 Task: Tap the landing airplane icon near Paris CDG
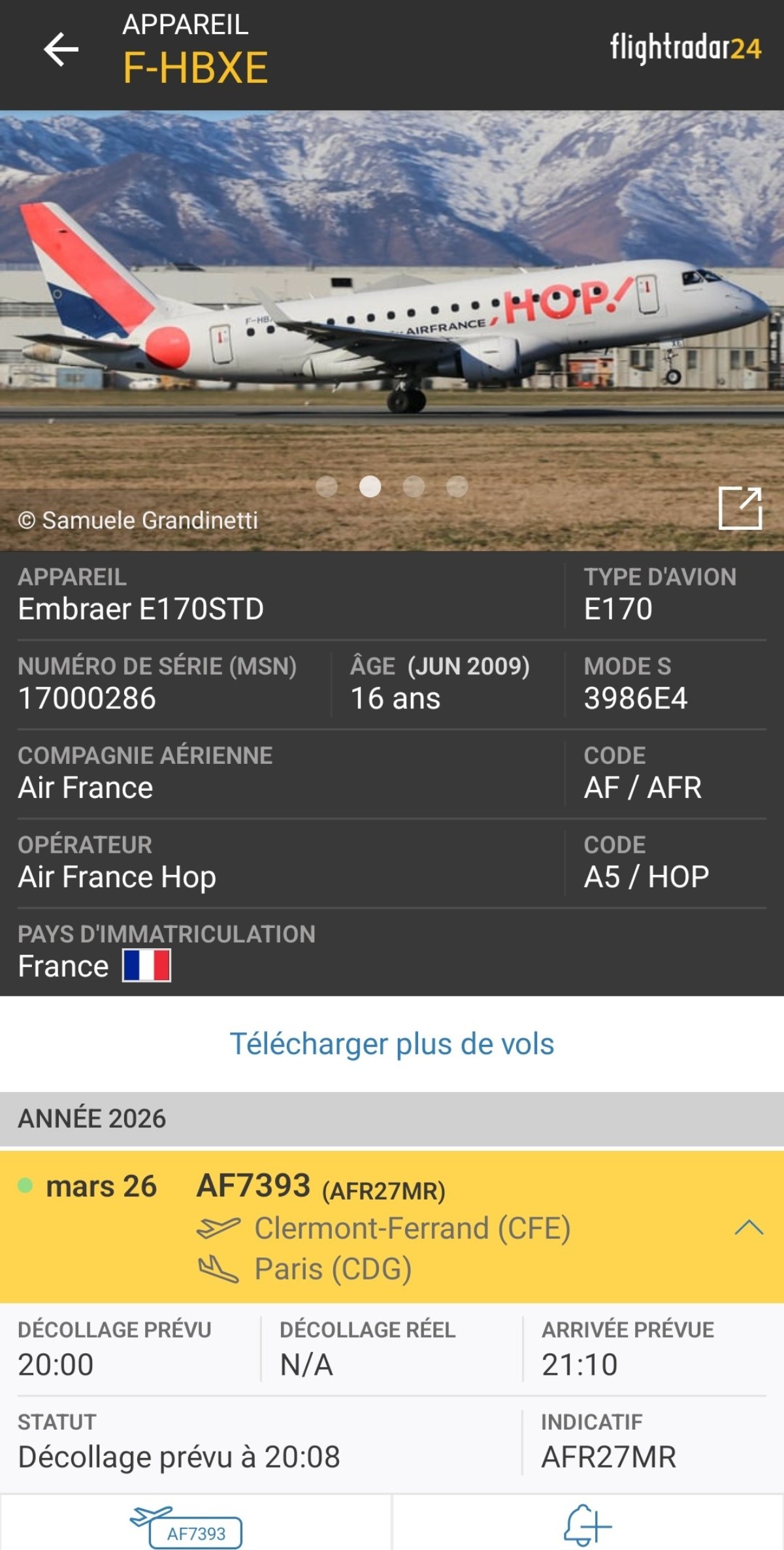point(218,1269)
